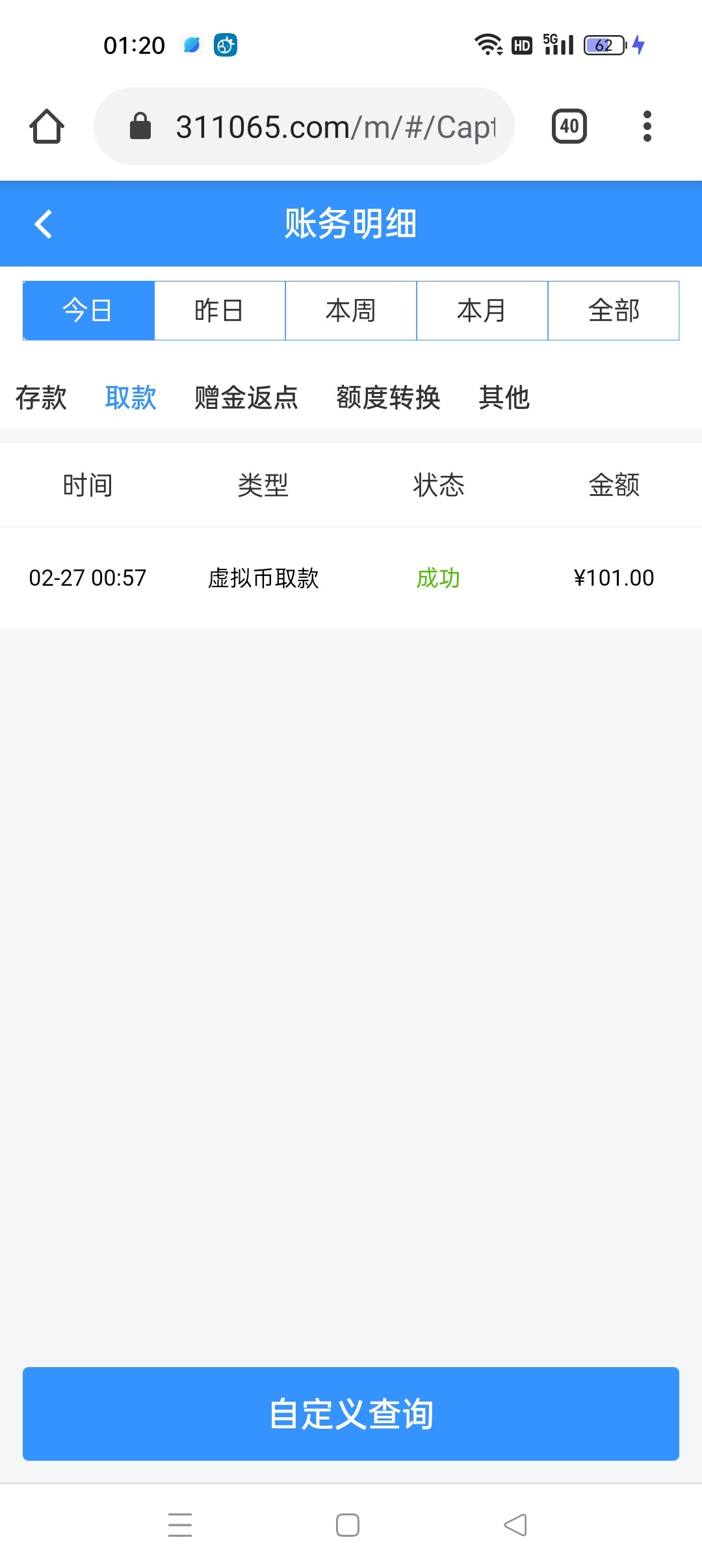Tap the system back triangle

coord(515,1525)
